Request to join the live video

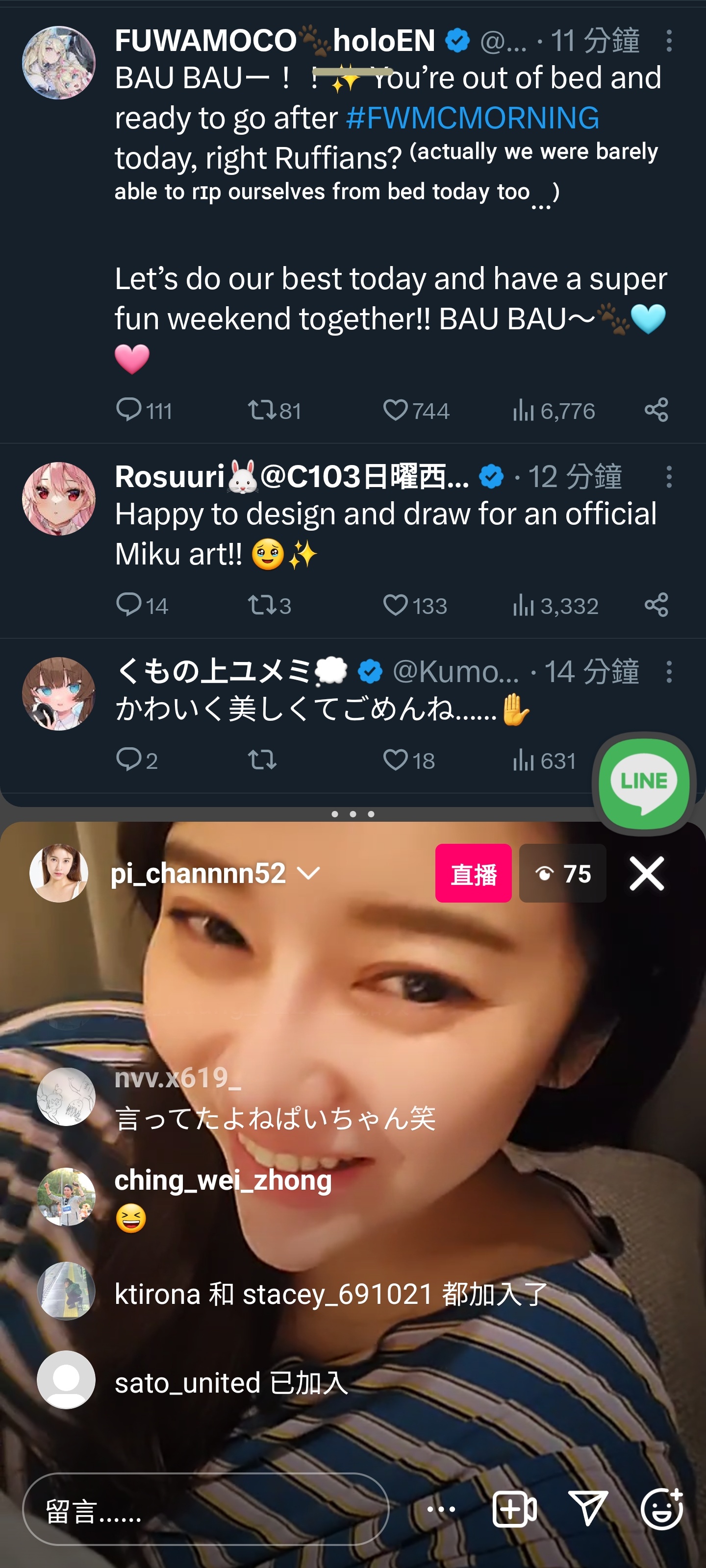[514, 1510]
